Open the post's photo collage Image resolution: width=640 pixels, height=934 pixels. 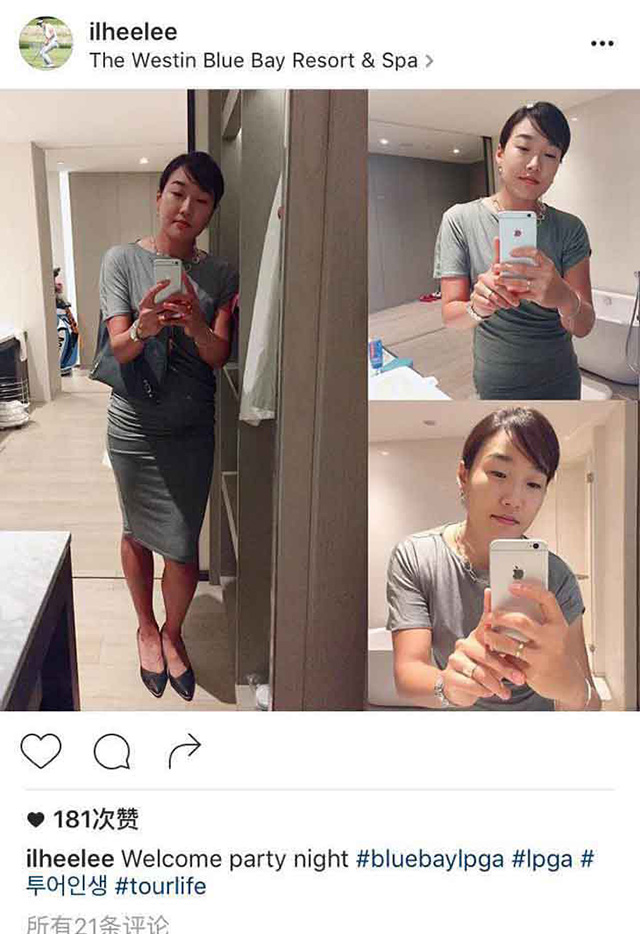pos(320,400)
